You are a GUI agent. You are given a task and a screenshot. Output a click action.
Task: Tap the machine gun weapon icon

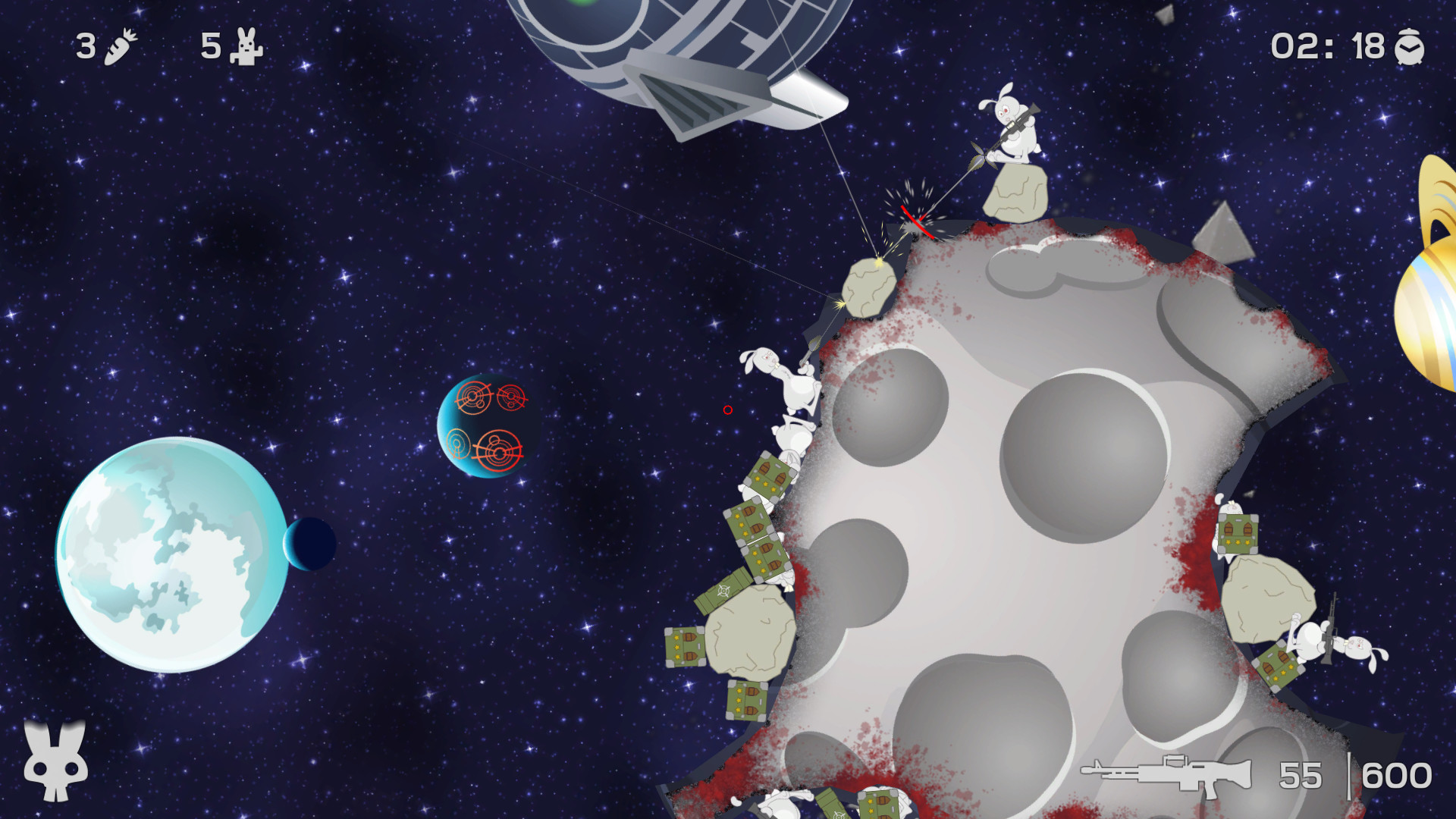[1166, 775]
